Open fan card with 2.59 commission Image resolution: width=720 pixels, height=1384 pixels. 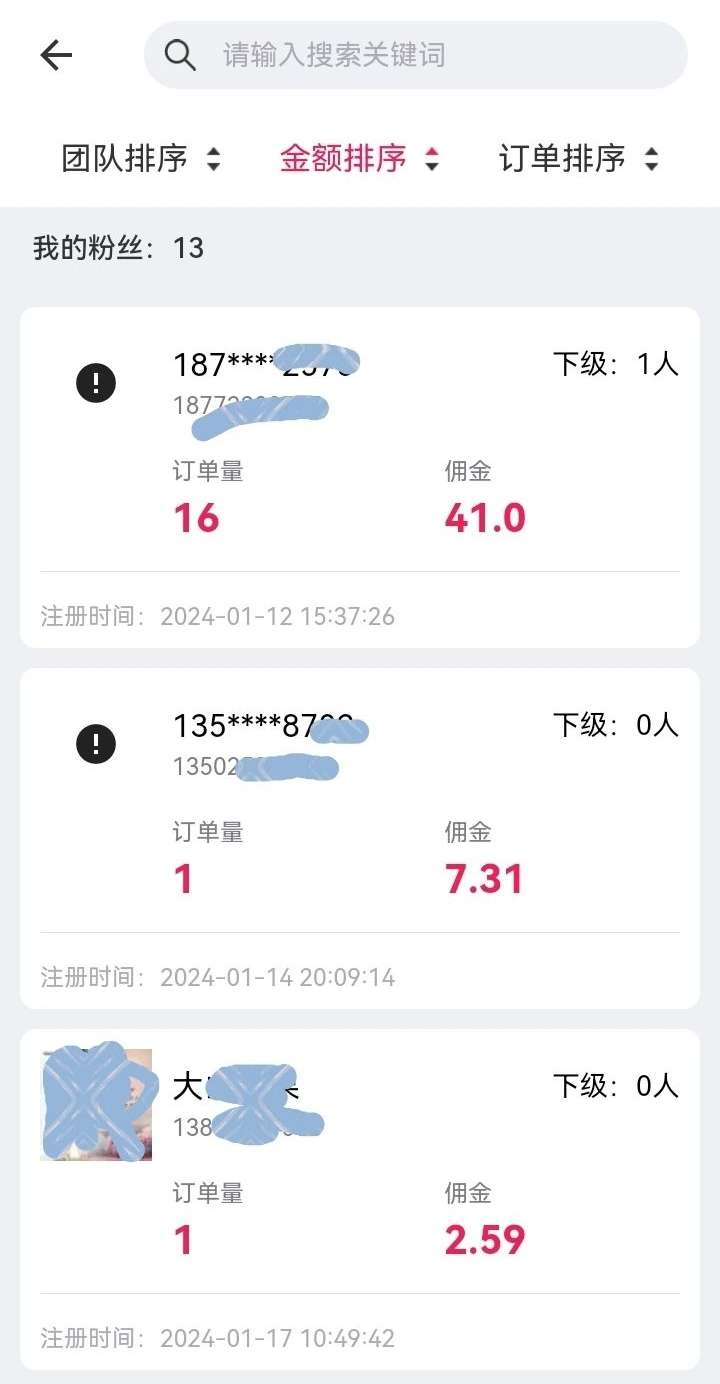pos(360,1199)
